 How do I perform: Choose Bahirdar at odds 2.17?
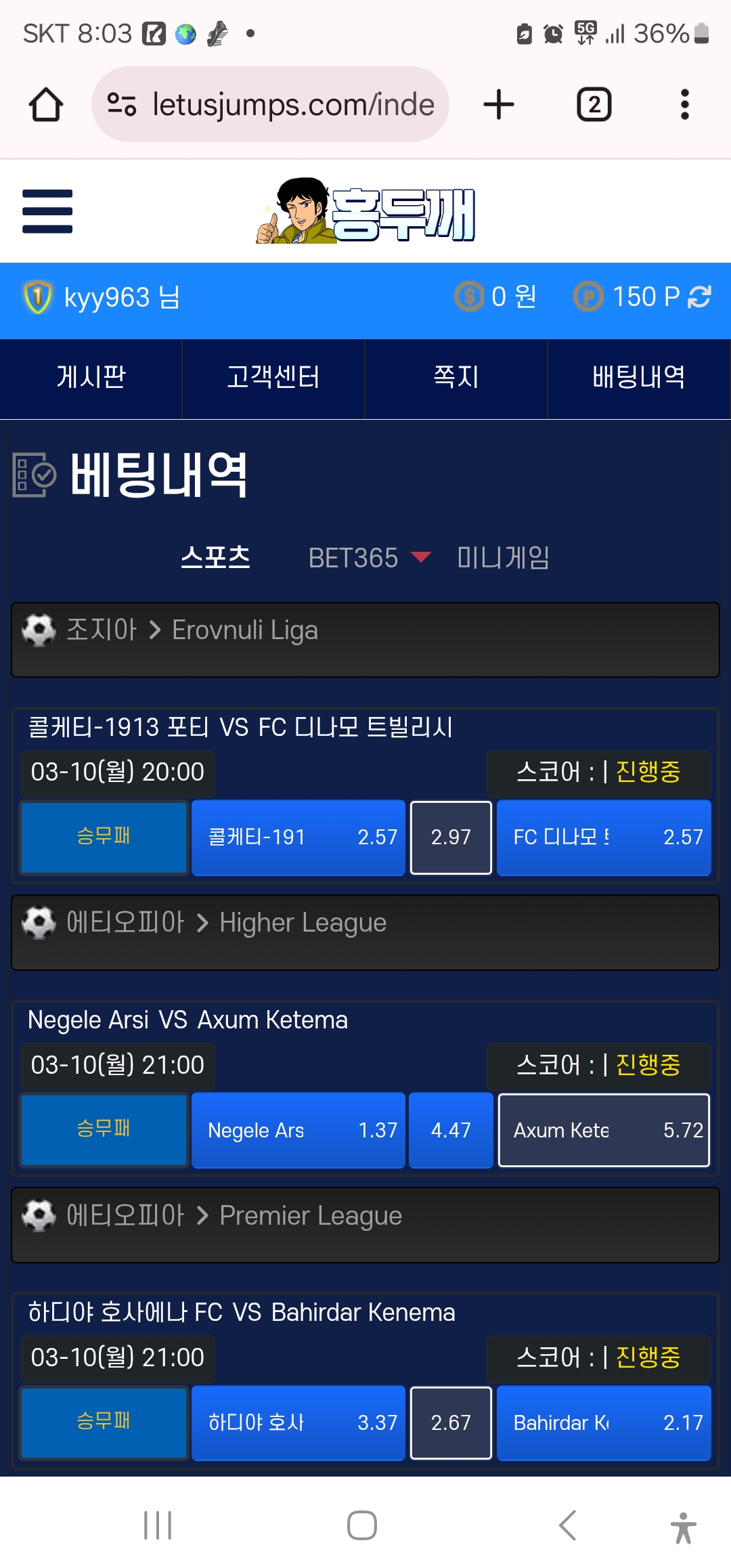[x=604, y=1422]
